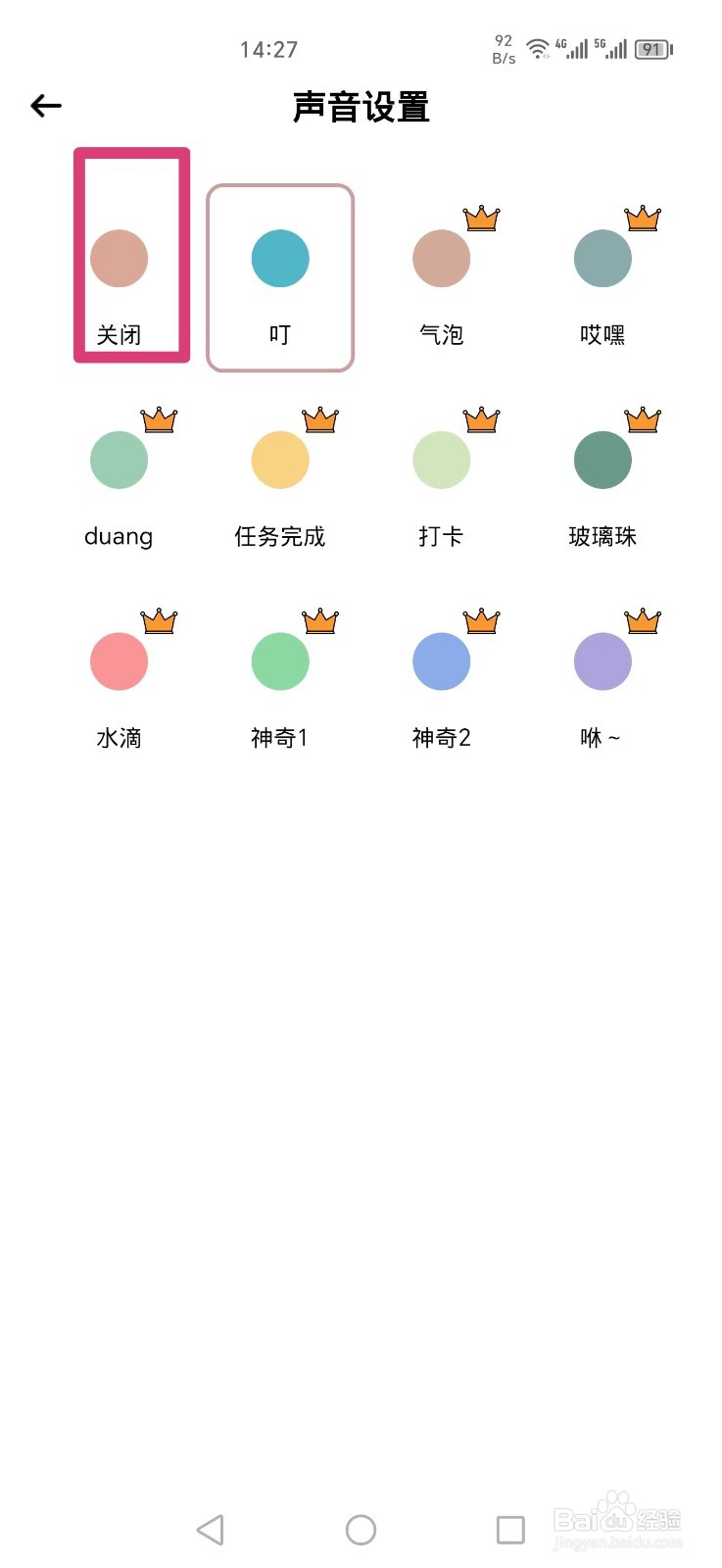Tap the system home button

click(361, 1530)
